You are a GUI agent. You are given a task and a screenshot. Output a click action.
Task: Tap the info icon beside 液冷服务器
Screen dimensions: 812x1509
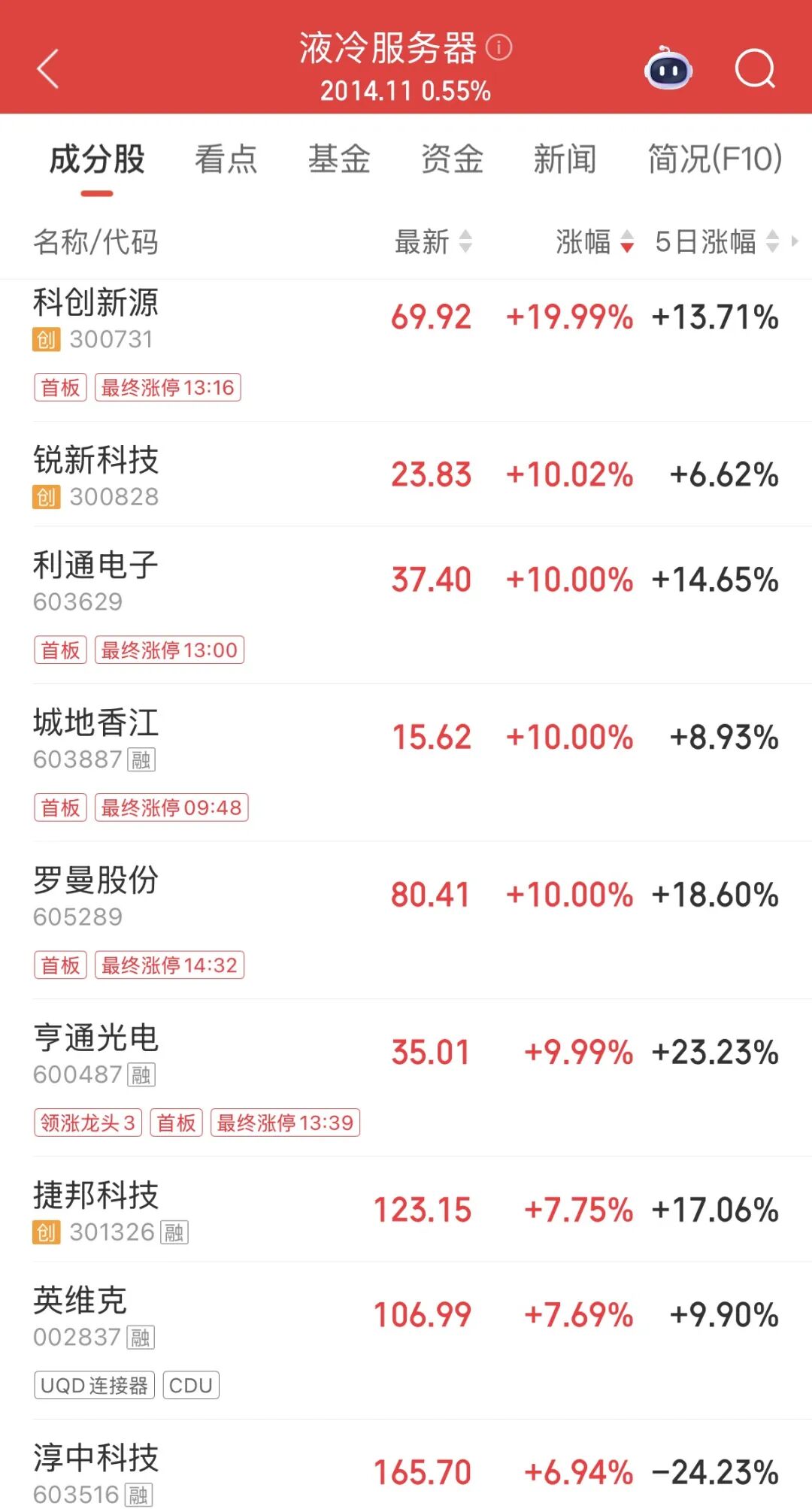coord(498,48)
